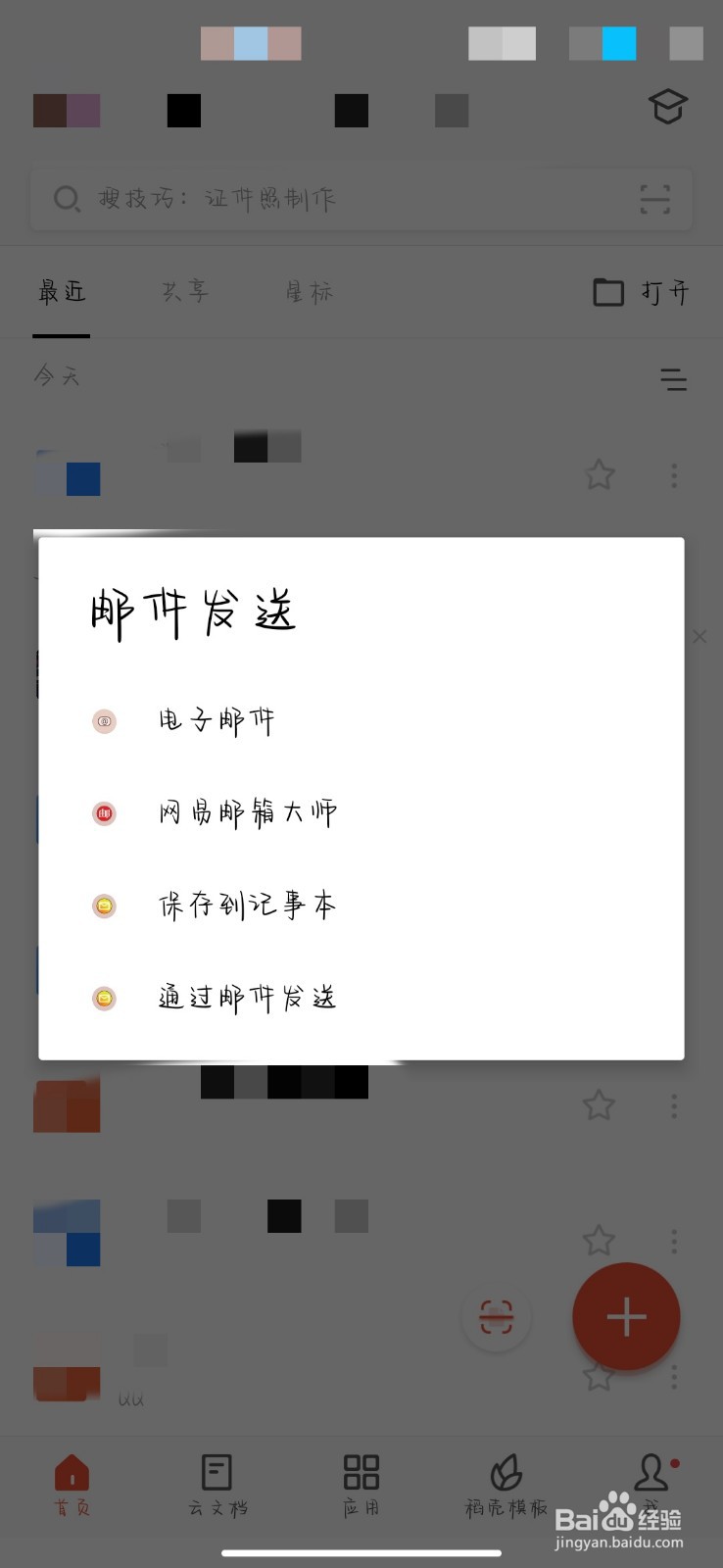The height and width of the screenshot is (1568, 723).
Task: Star the document just below the dialog
Action: (x=600, y=1105)
